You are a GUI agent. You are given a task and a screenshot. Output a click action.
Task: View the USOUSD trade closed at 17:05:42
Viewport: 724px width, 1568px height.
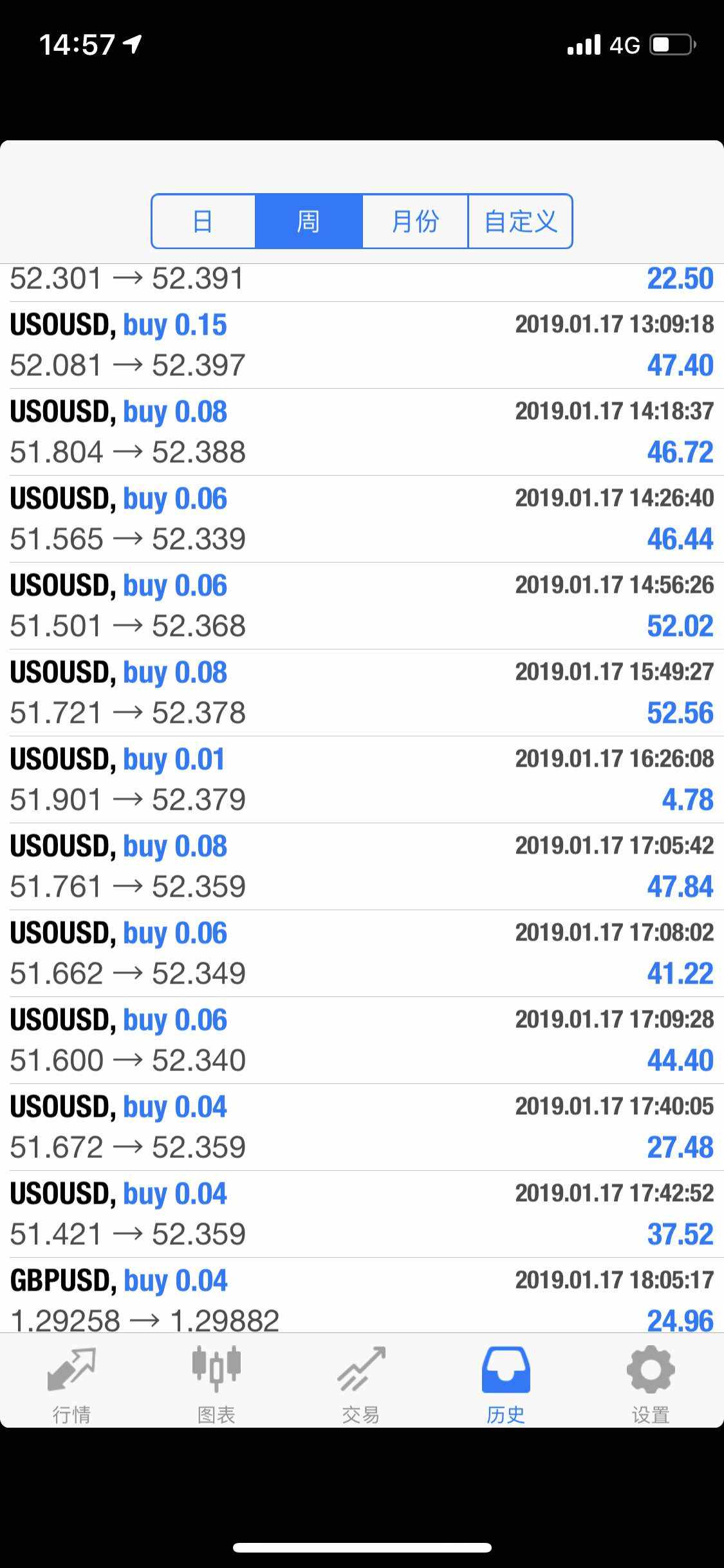(x=362, y=866)
